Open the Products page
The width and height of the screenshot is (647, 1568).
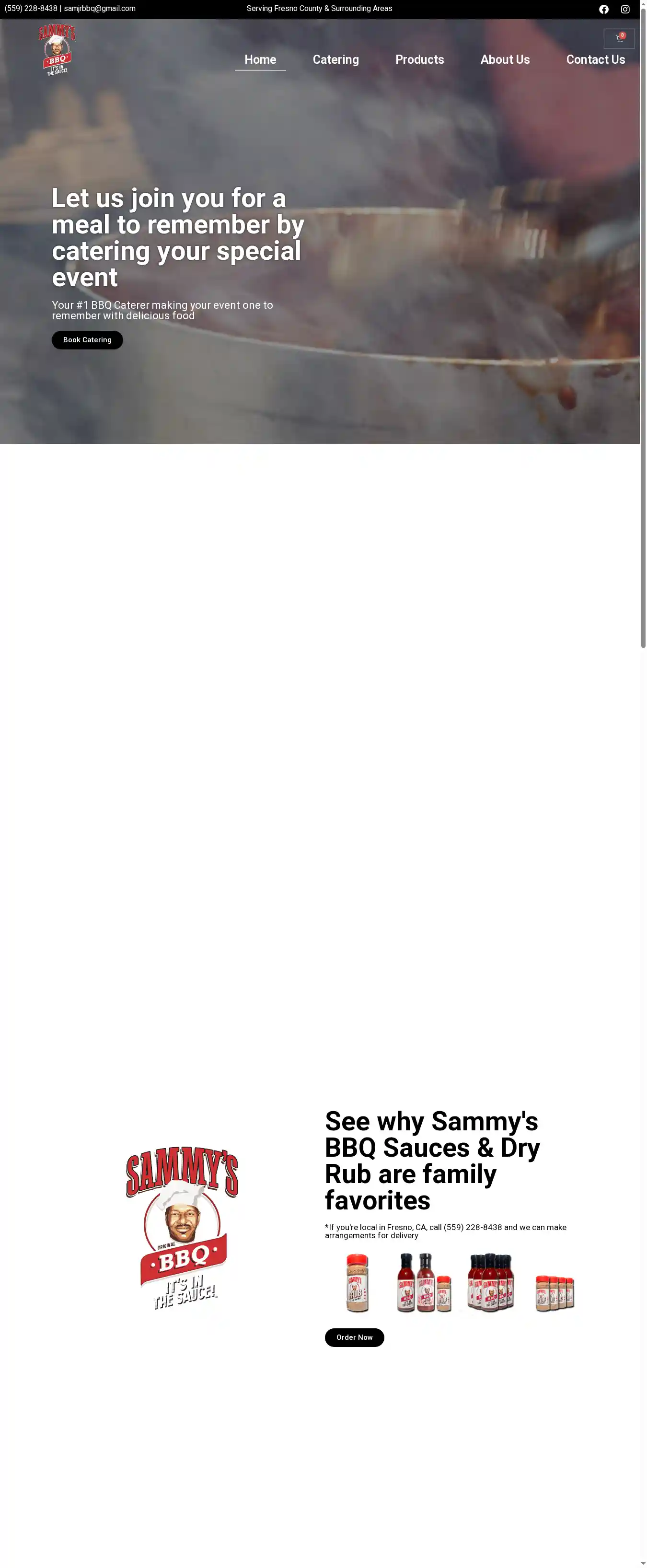pos(419,59)
